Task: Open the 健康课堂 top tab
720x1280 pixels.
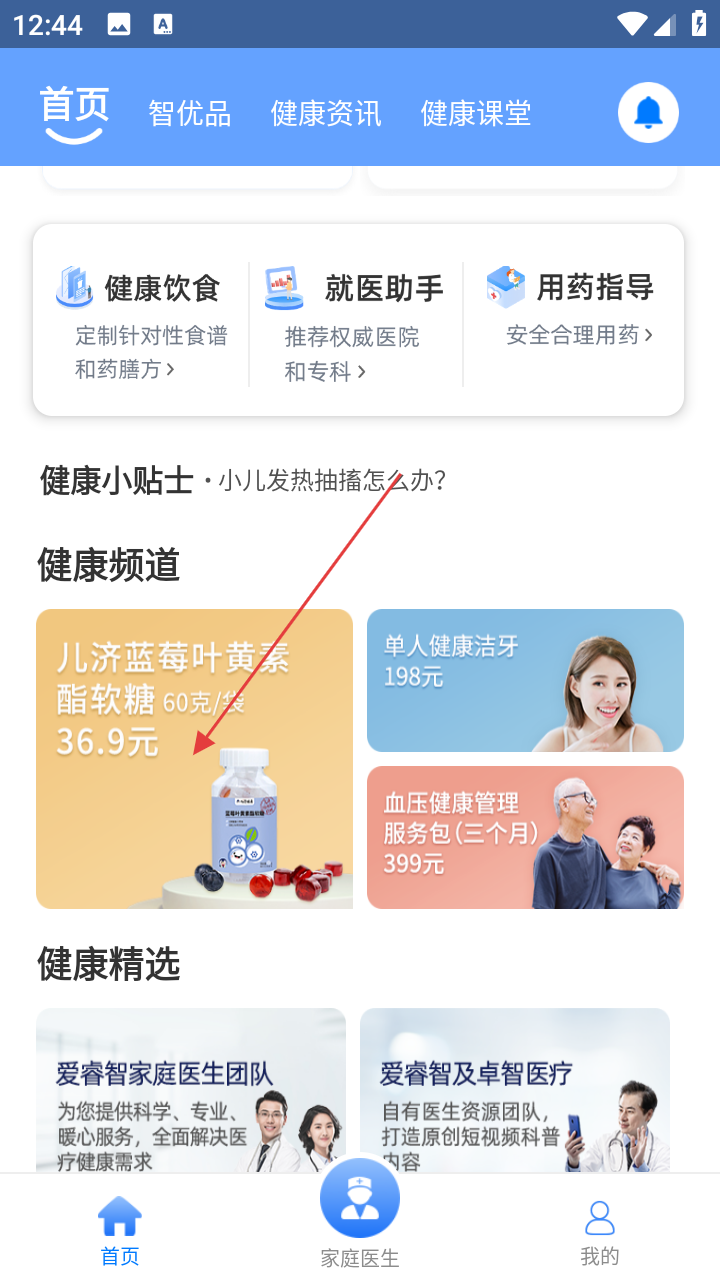Action: pyautogui.click(x=476, y=114)
